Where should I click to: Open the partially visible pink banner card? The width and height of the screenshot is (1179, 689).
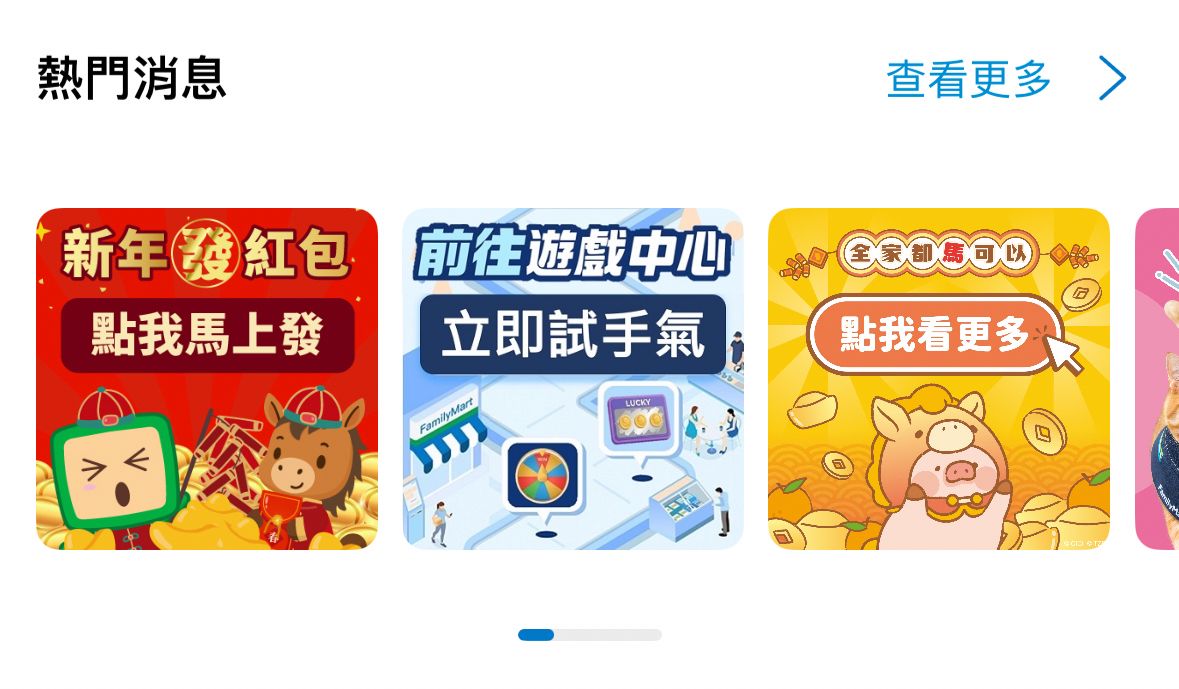point(1158,379)
